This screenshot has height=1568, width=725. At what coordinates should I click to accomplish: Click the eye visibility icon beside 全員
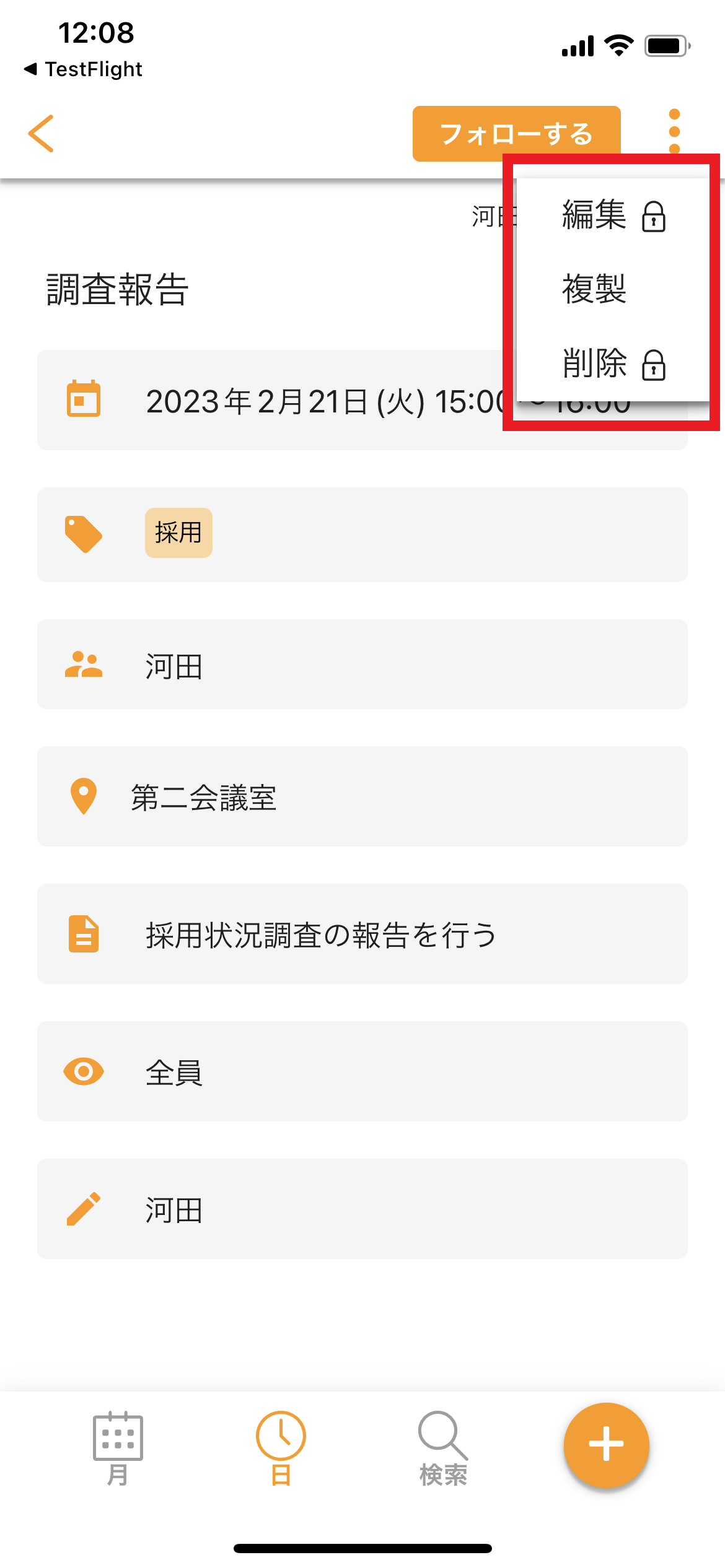point(85,1071)
